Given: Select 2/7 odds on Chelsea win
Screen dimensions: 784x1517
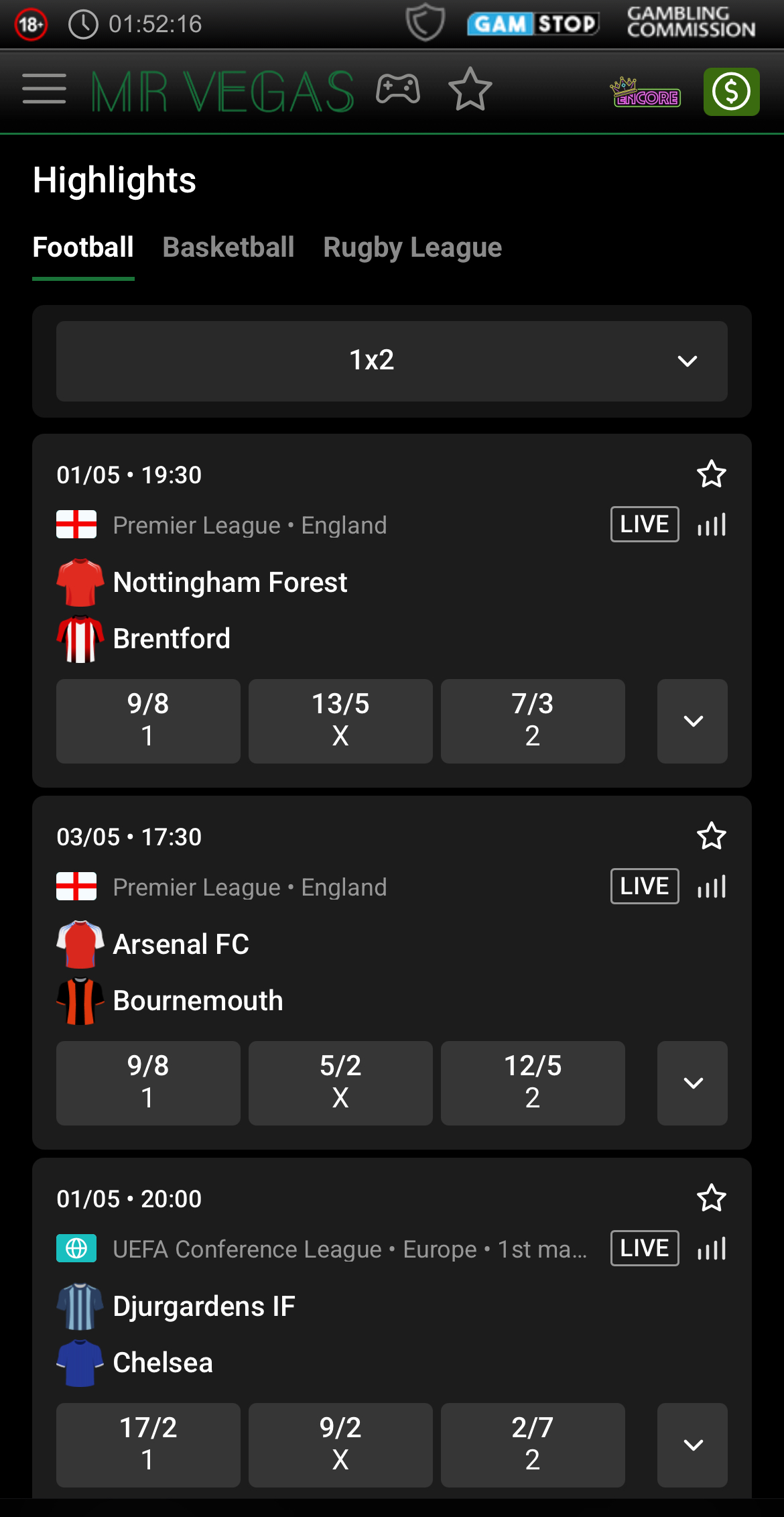Looking at the screenshot, I should (x=532, y=1445).
